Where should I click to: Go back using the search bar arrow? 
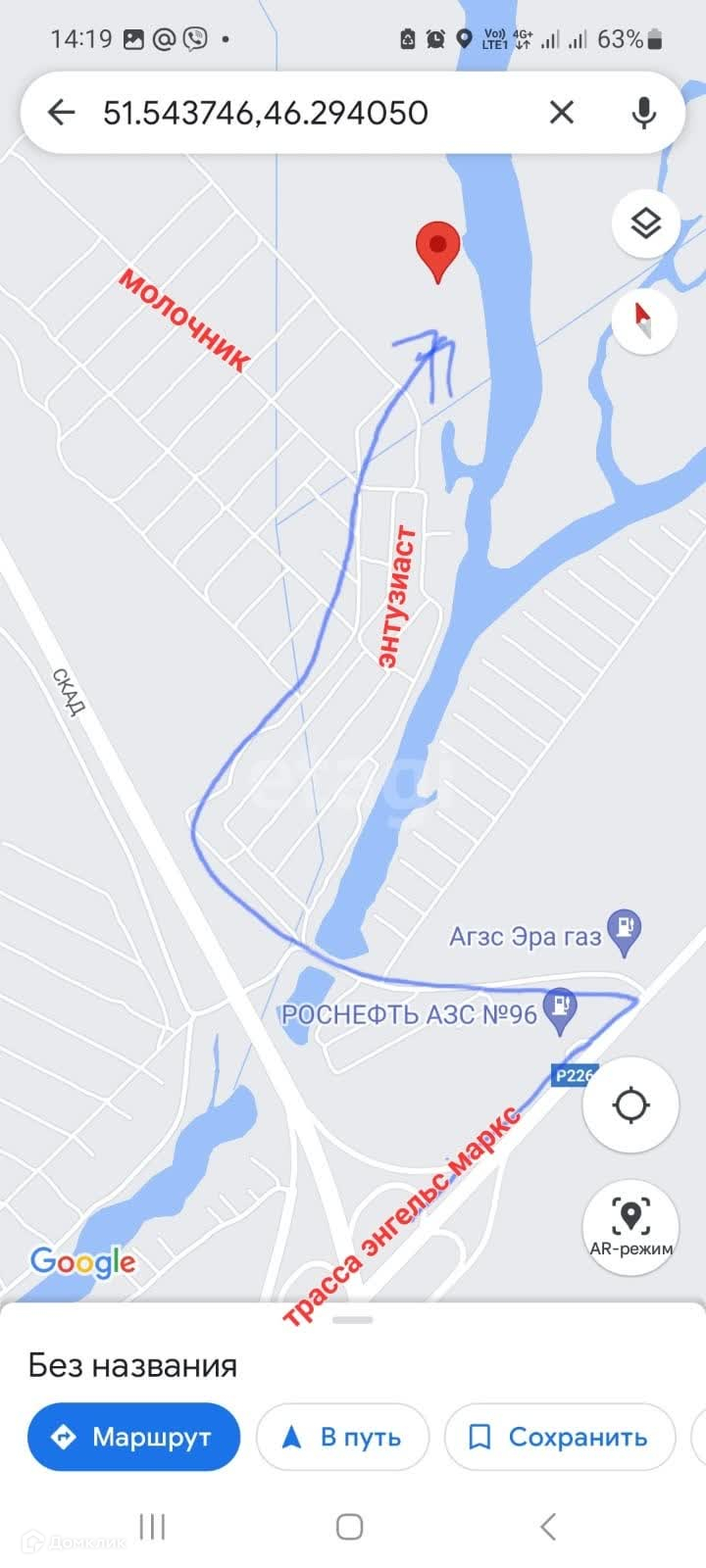61,113
